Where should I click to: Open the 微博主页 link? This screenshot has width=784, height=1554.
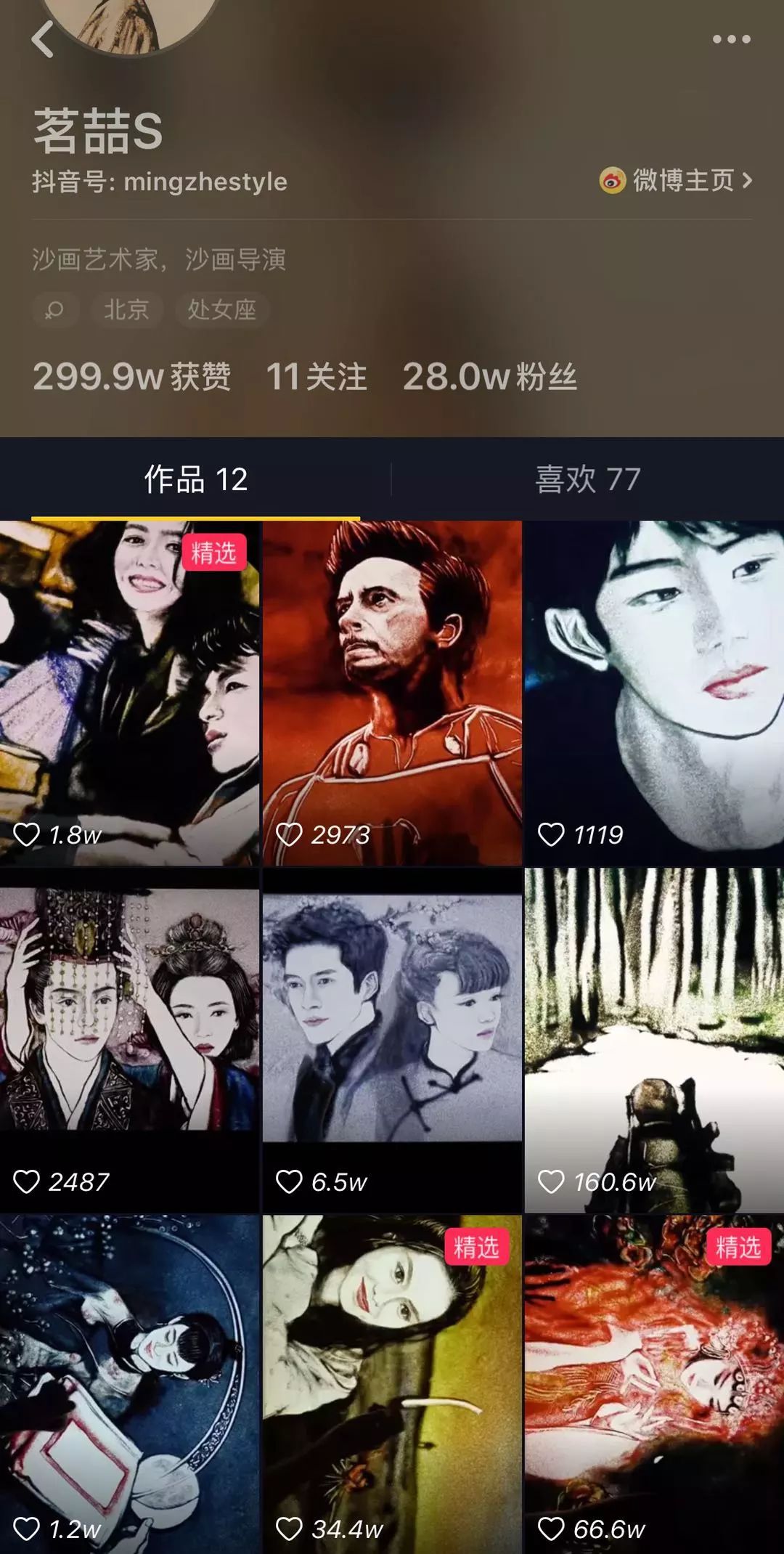[677, 180]
